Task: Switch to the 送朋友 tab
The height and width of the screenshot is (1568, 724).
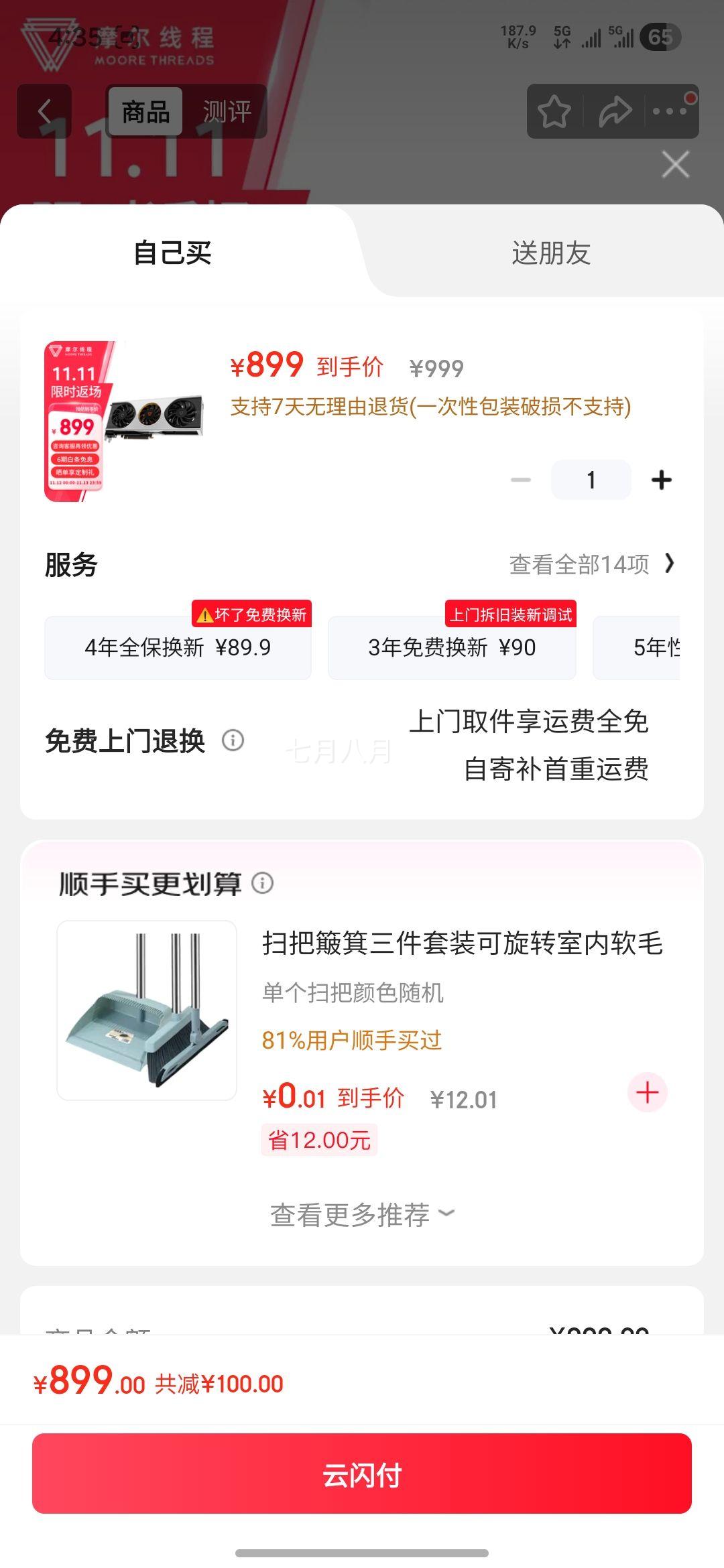Action: click(x=550, y=253)
